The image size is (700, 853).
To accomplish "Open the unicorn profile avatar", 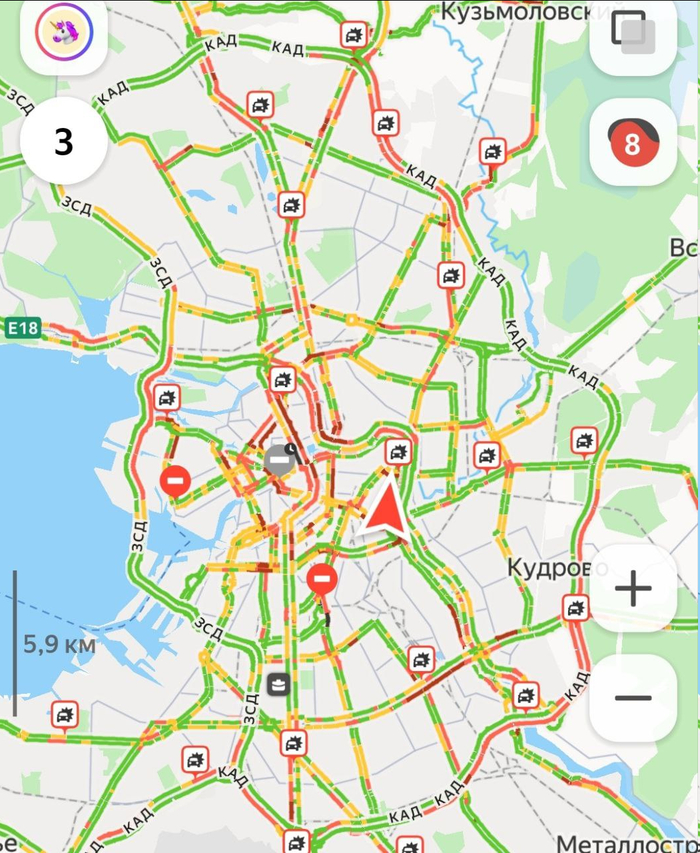I will [x=64, y=33].
